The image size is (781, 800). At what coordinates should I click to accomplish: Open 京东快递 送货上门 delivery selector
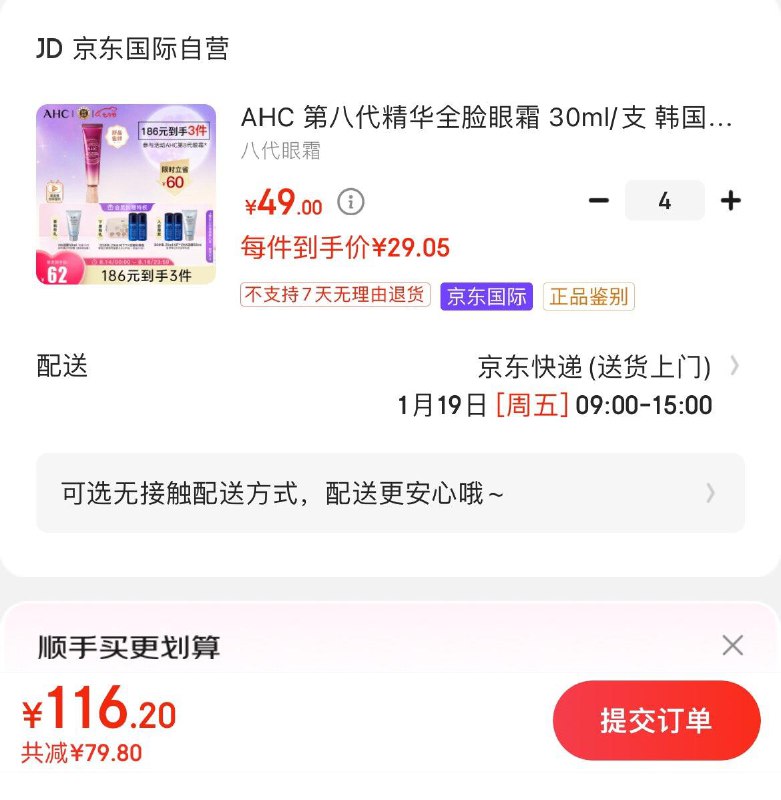pos(600,367)
